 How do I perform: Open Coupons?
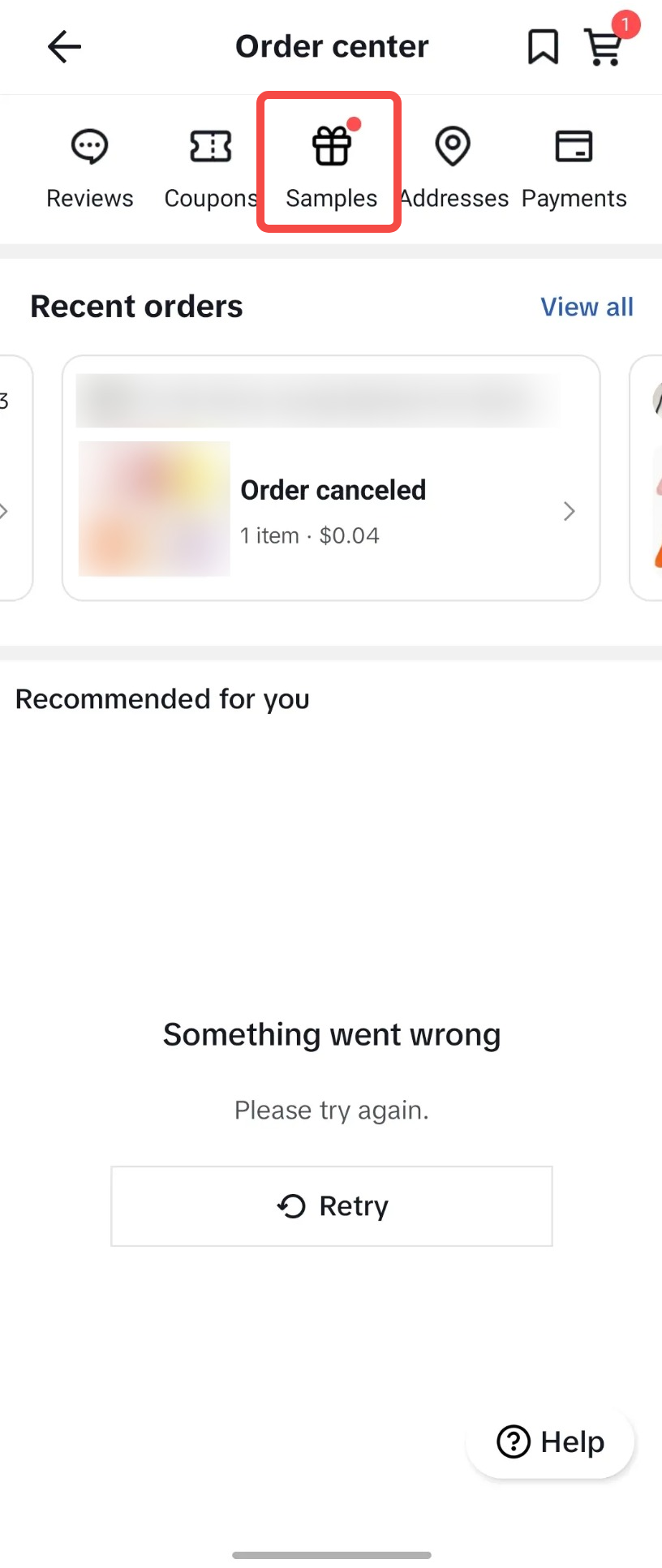click(210, 168)
